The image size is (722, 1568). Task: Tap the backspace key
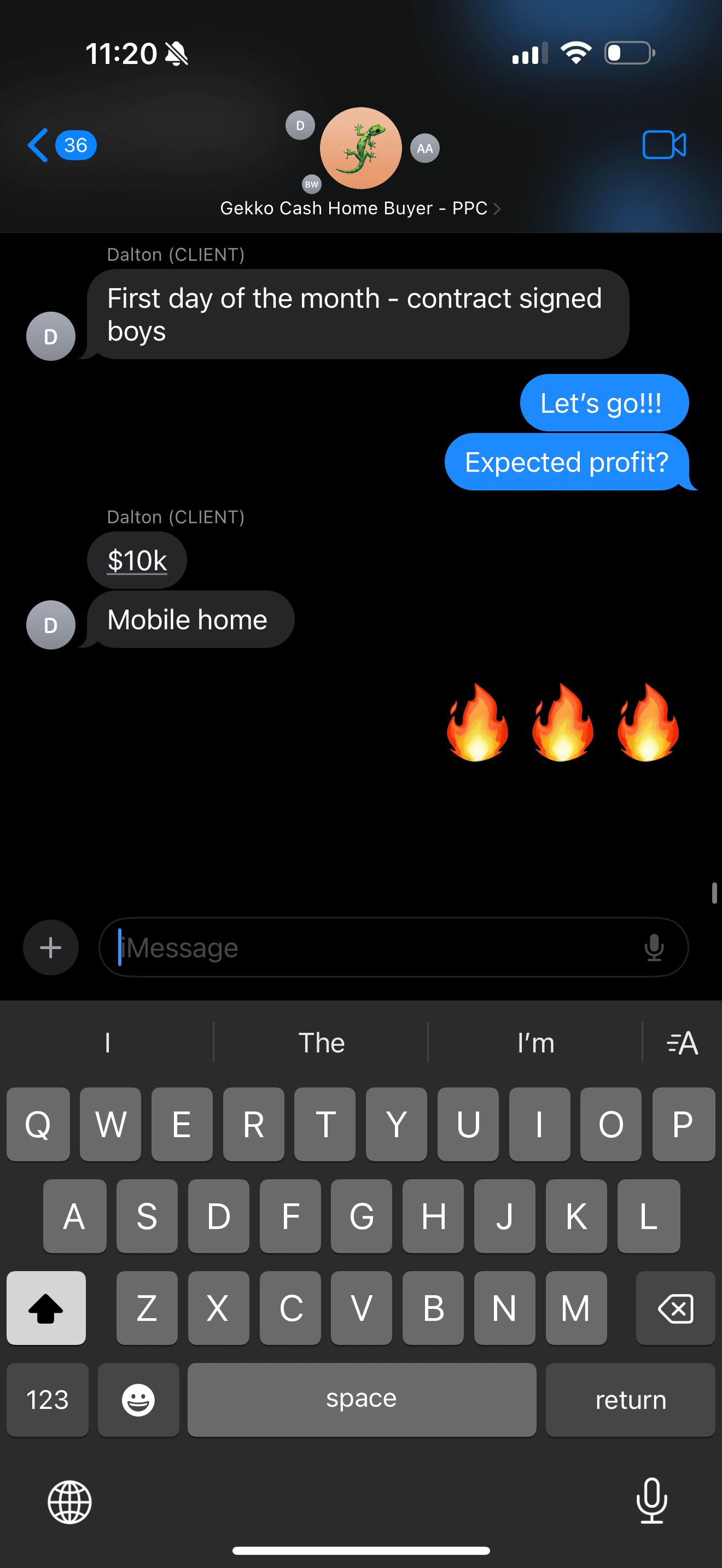676,1308
